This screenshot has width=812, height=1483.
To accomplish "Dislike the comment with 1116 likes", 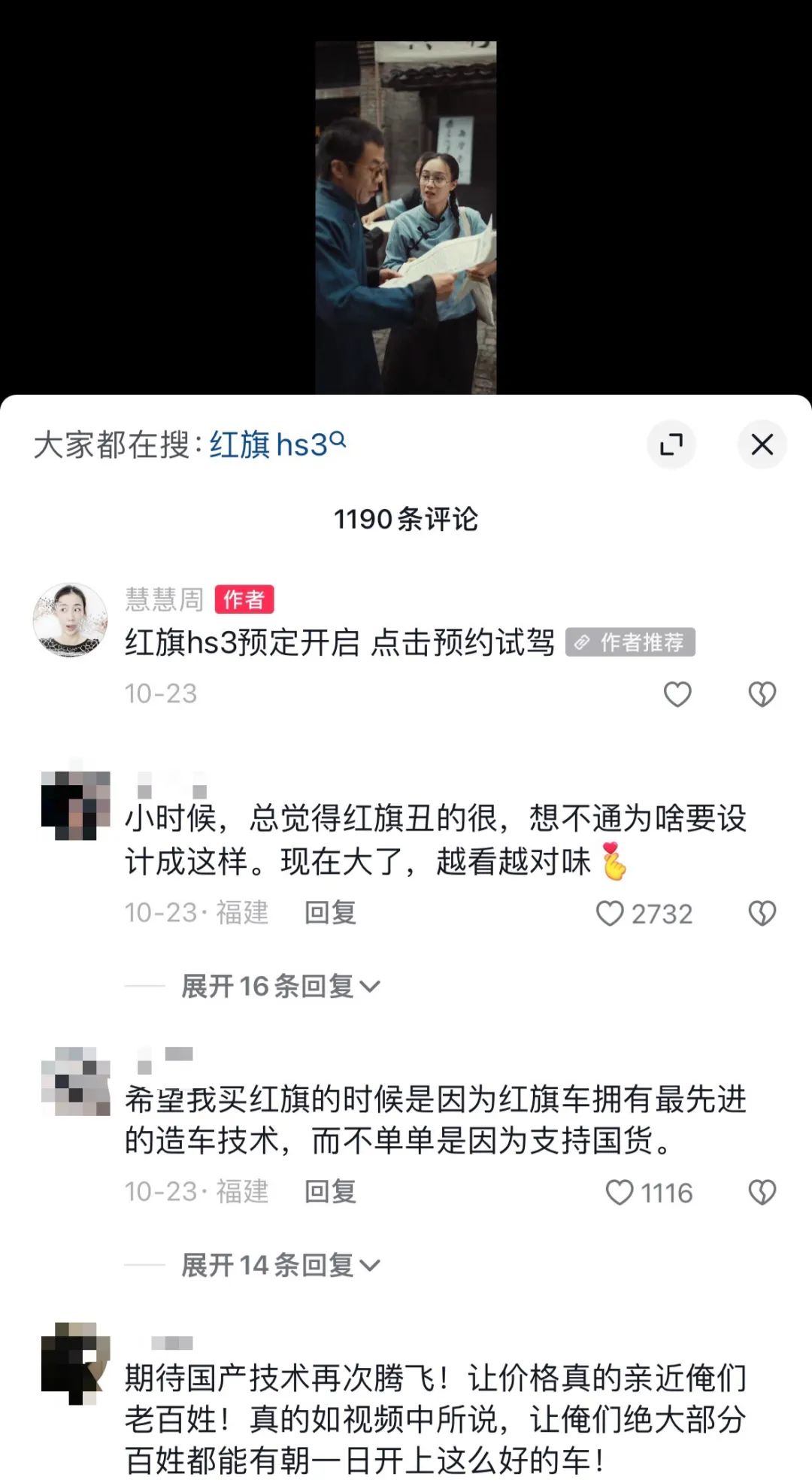I will click(762, 1193).
